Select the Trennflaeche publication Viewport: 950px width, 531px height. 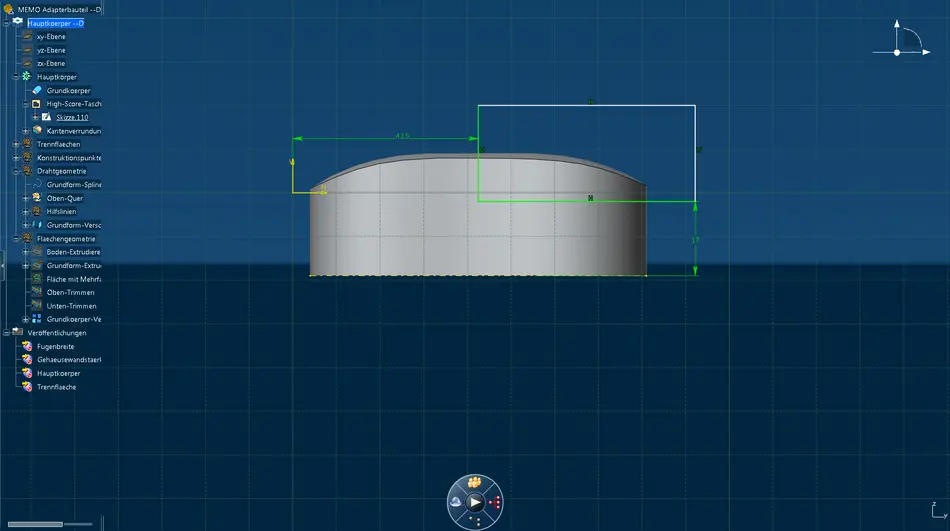[56, 386]
